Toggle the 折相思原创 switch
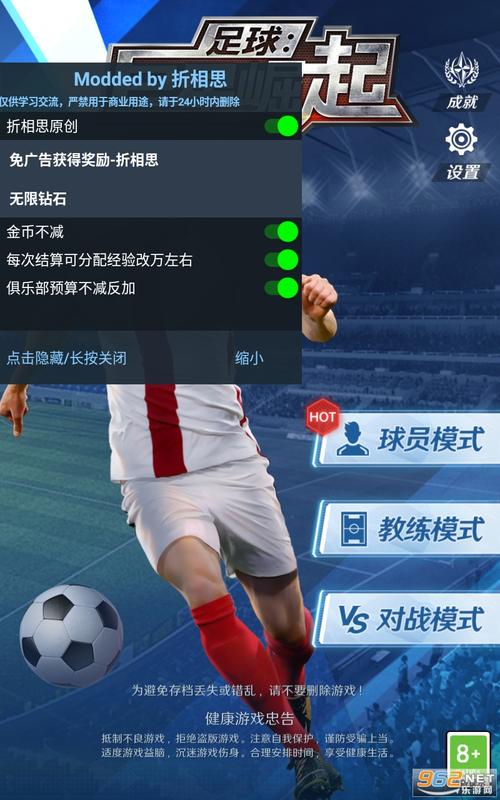Image resolution: width=500 pixels, height=800 pixels. [x=282, y=126]
